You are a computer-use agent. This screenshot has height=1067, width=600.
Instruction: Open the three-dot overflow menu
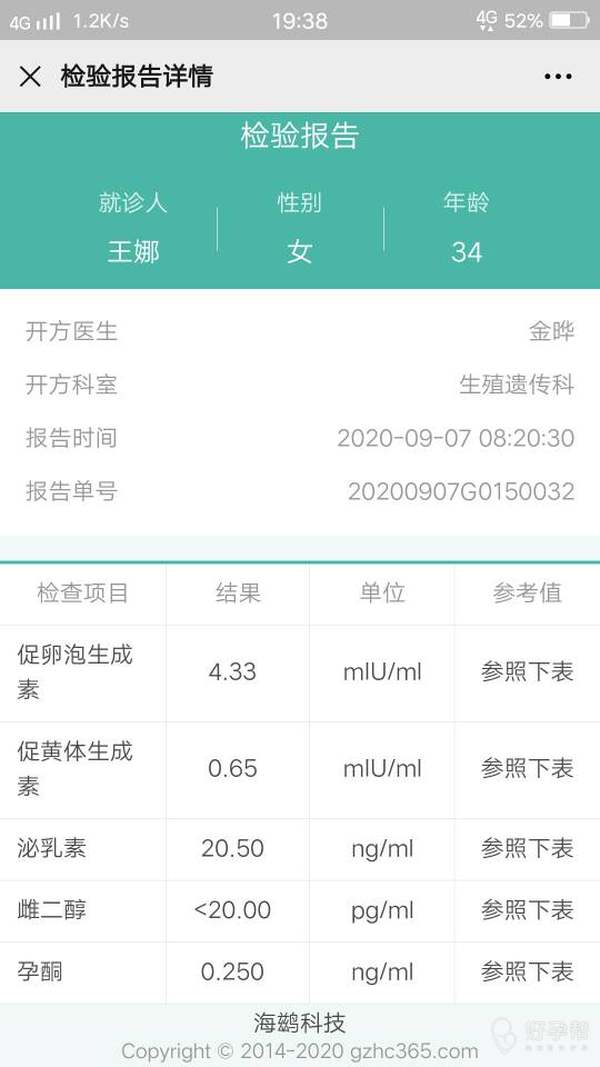557,77
